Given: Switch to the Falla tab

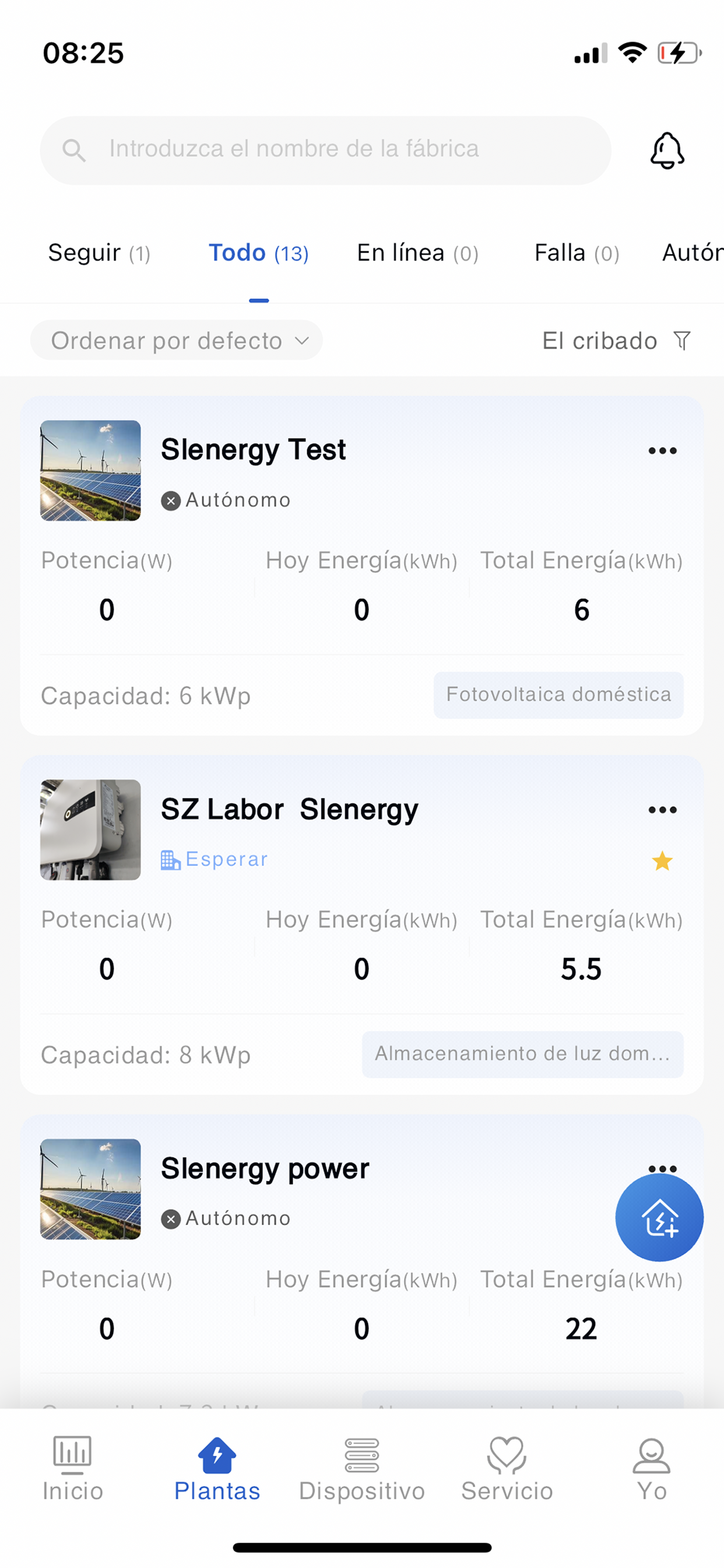Looking at the screenshot, I should (577, 253).
